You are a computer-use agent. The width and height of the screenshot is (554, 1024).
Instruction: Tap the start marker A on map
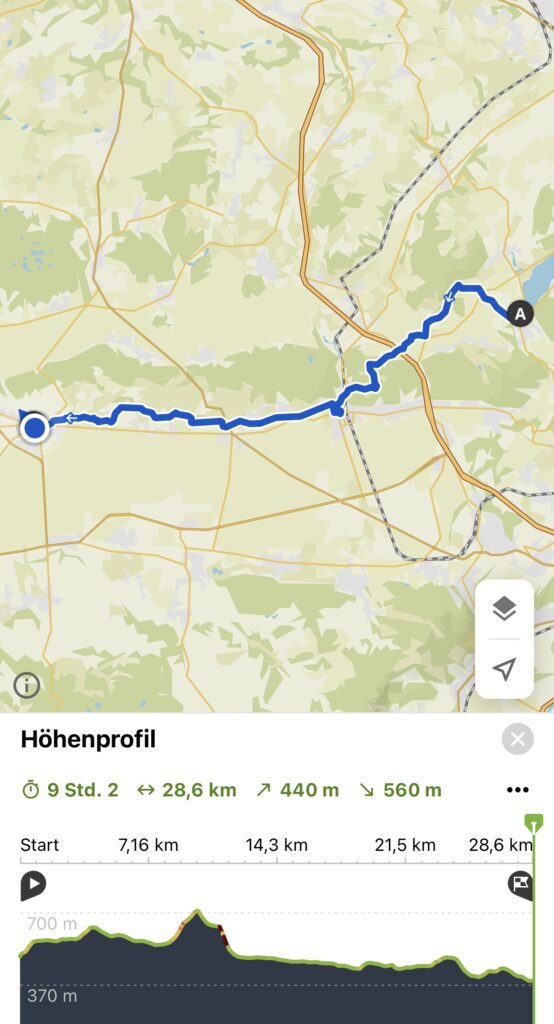coord(520,313)
